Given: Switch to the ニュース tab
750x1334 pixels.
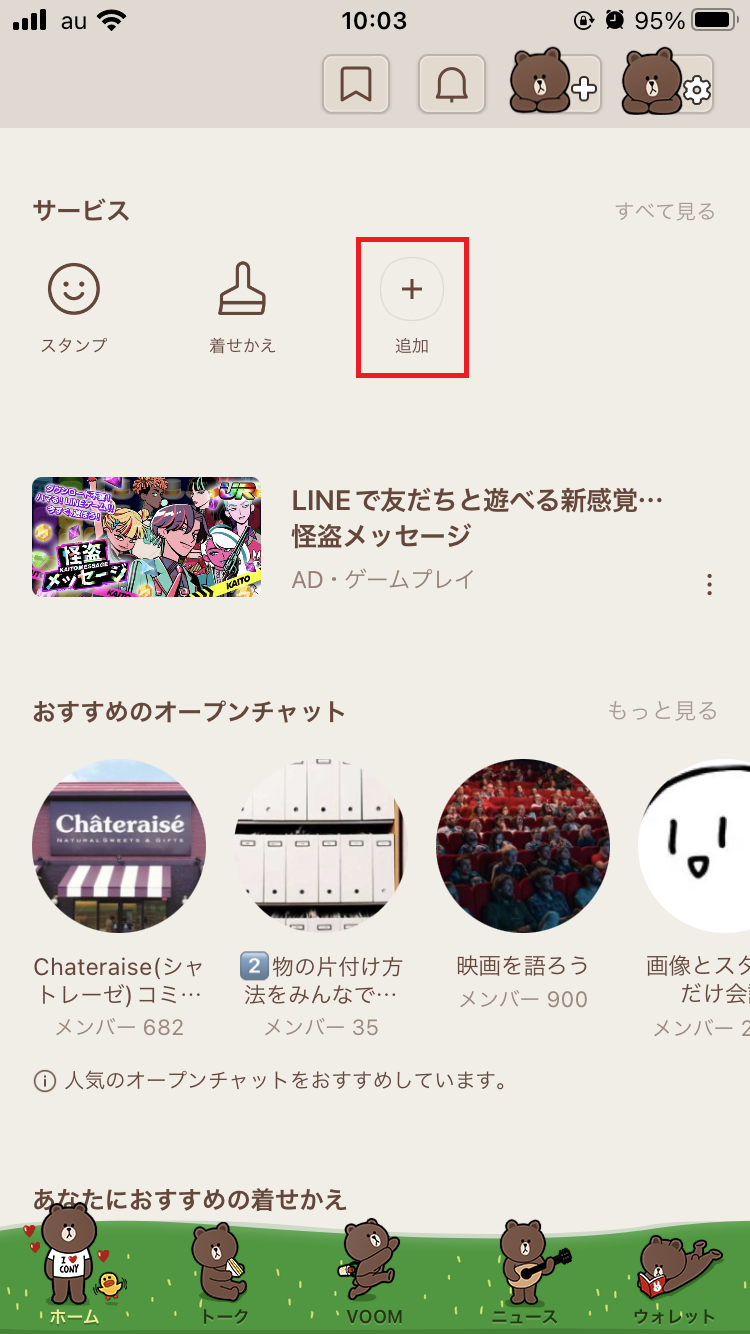Looking at the screenshot, I should pos(524,1280).
